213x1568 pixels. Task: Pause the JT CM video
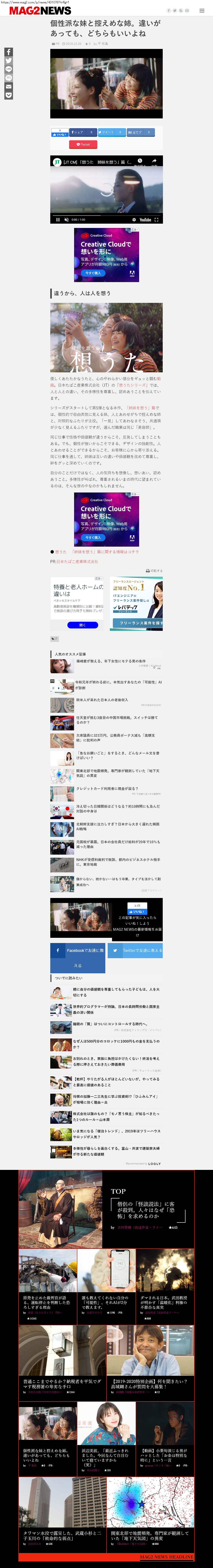58,220
